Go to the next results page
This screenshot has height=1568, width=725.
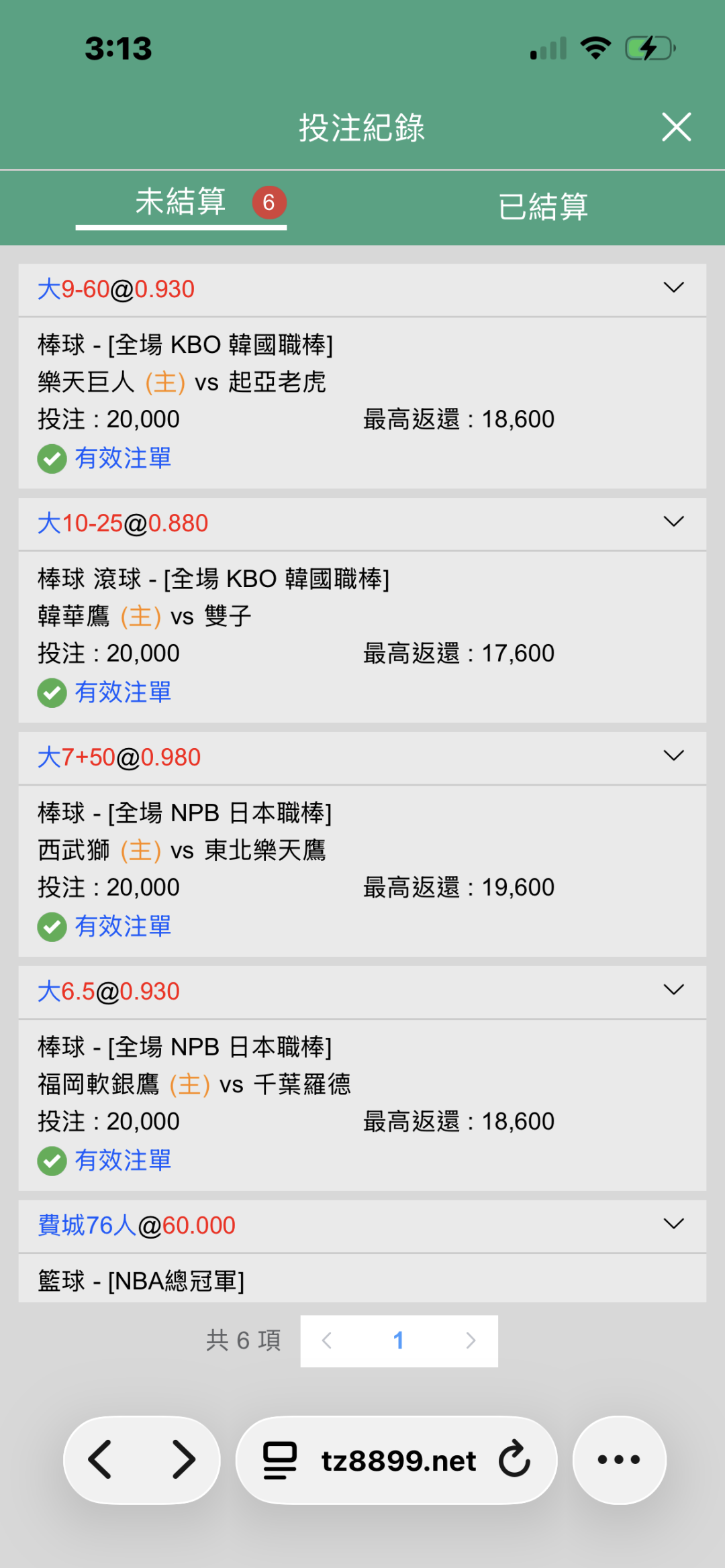click(471, 1341)
